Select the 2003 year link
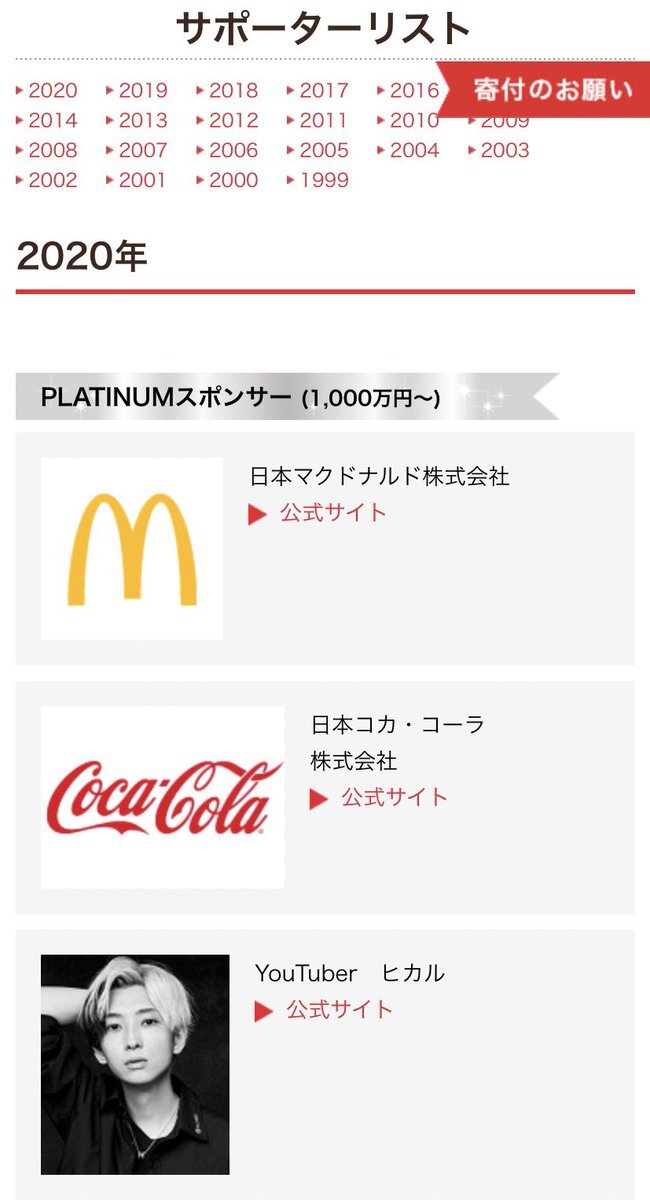Viewport: 650px width, 1200px height. (504, 150)
